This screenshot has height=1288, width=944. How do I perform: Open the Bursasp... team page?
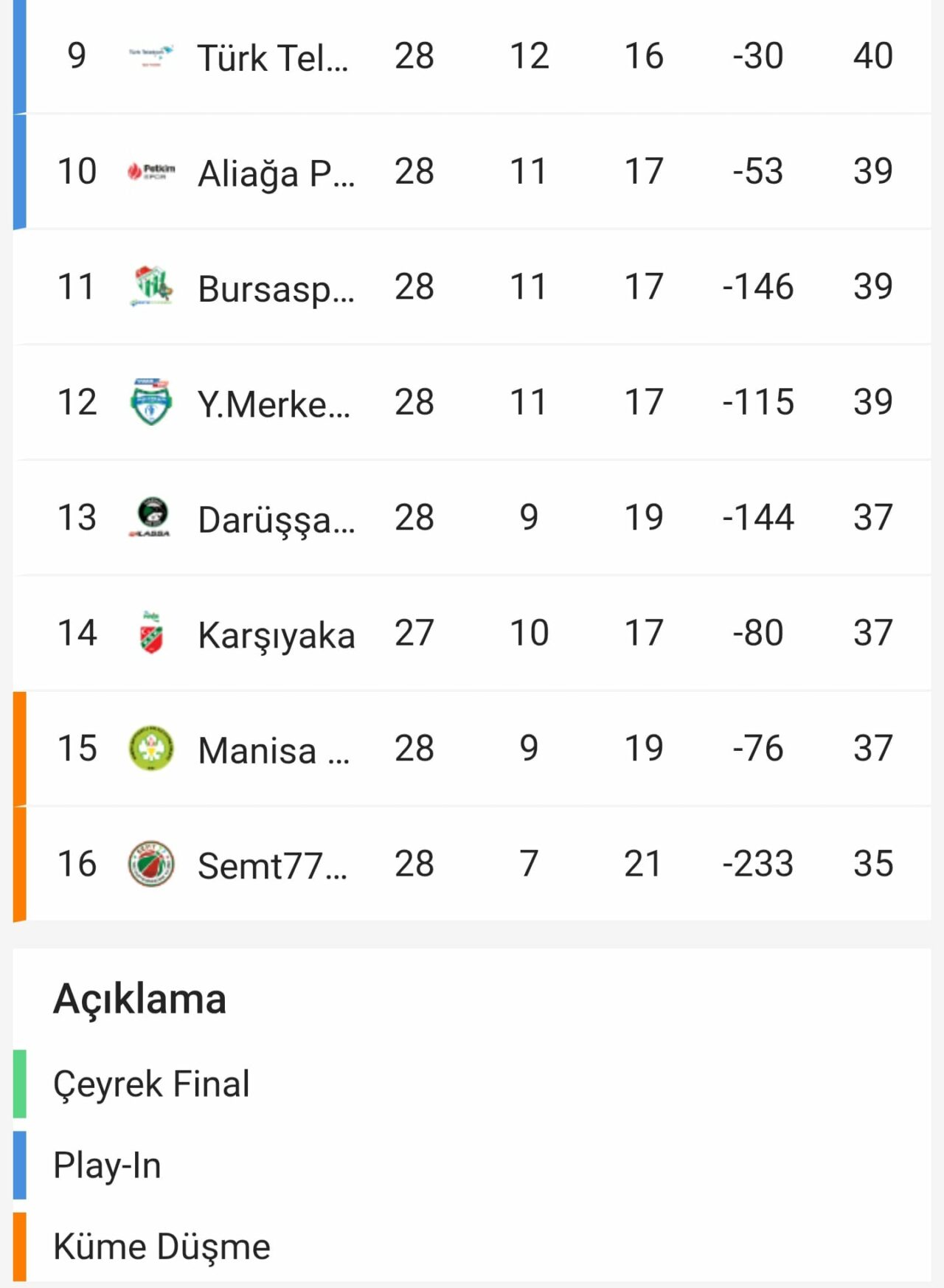(276, 288)
